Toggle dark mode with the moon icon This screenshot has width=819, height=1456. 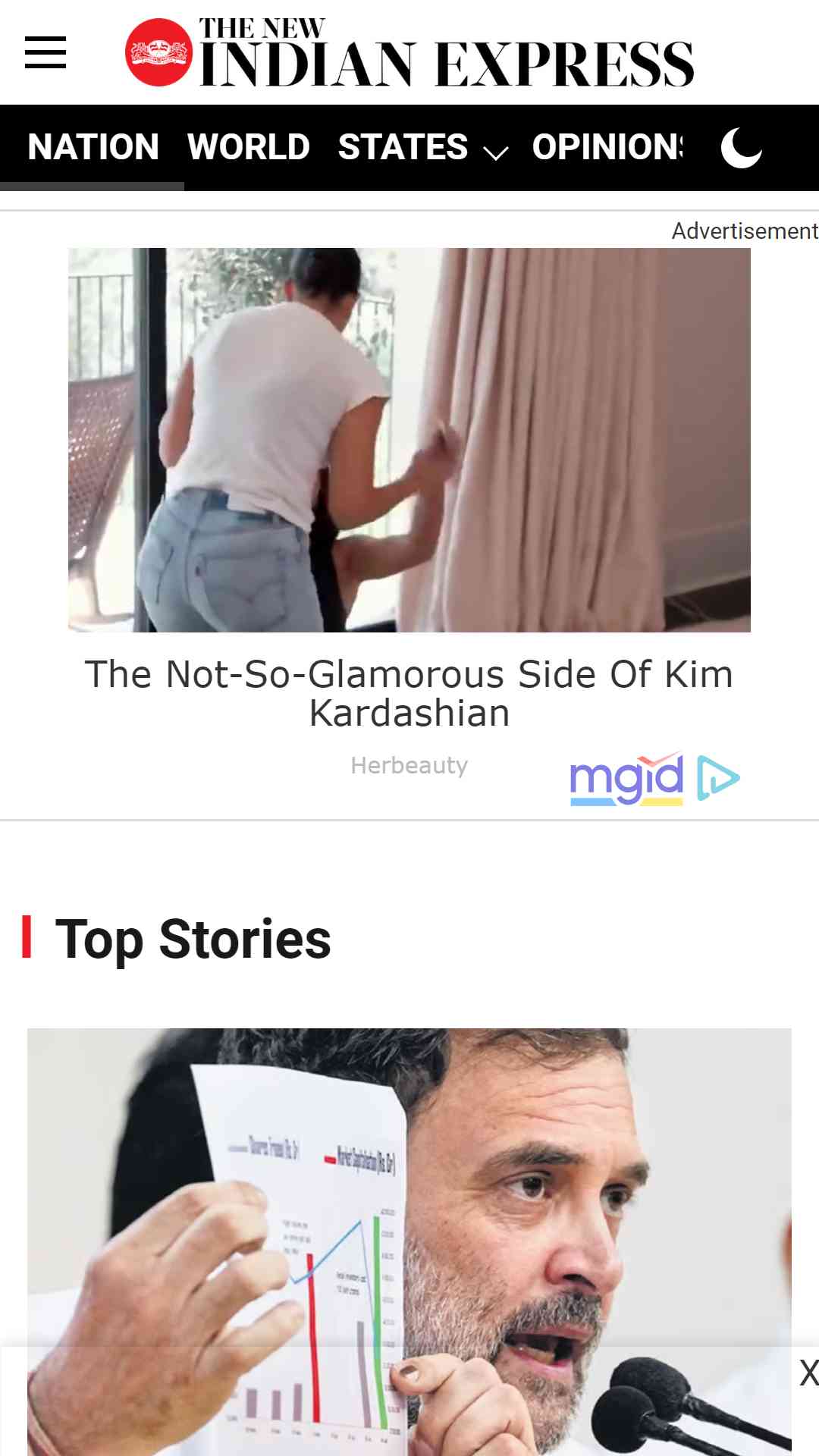[x=741, y=147]
